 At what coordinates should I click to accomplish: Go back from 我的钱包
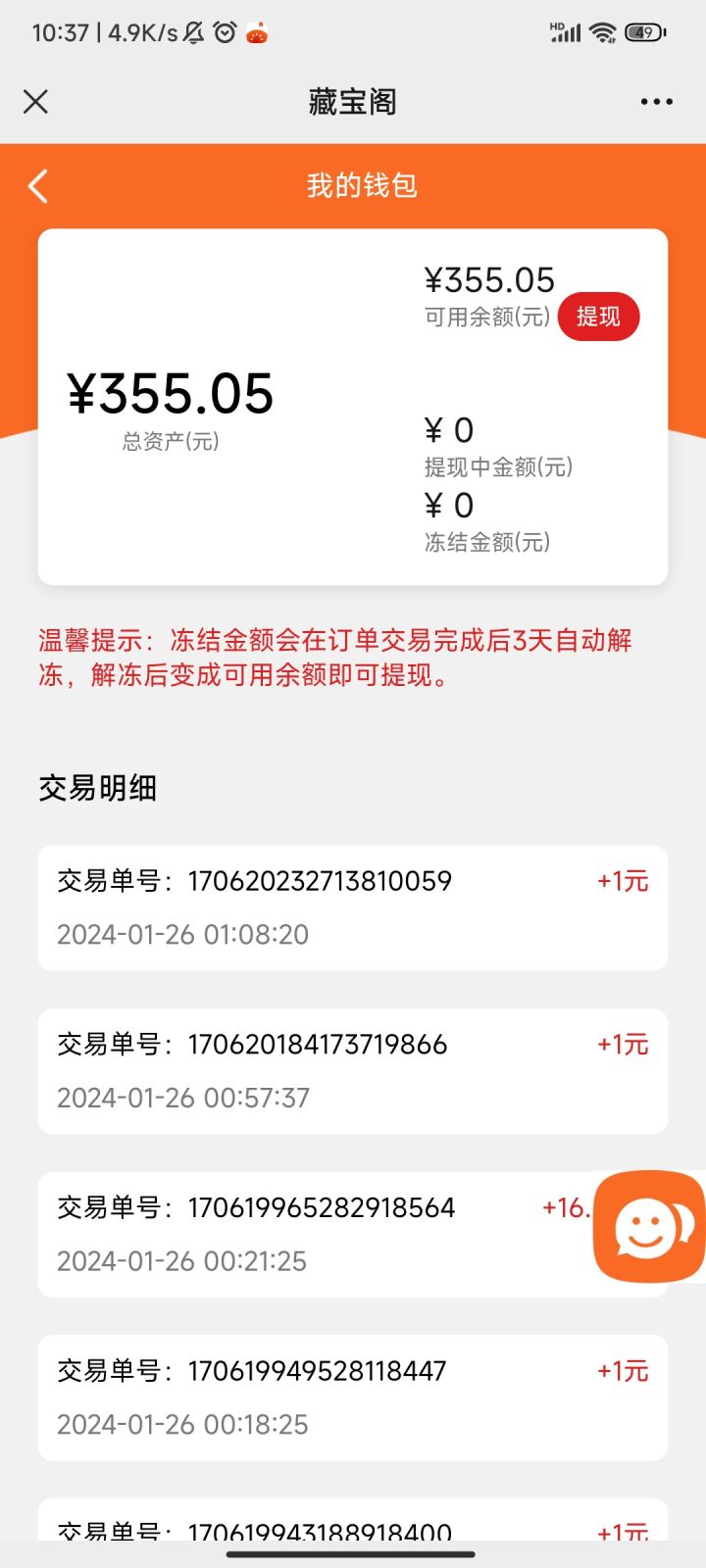coord(39,186)
